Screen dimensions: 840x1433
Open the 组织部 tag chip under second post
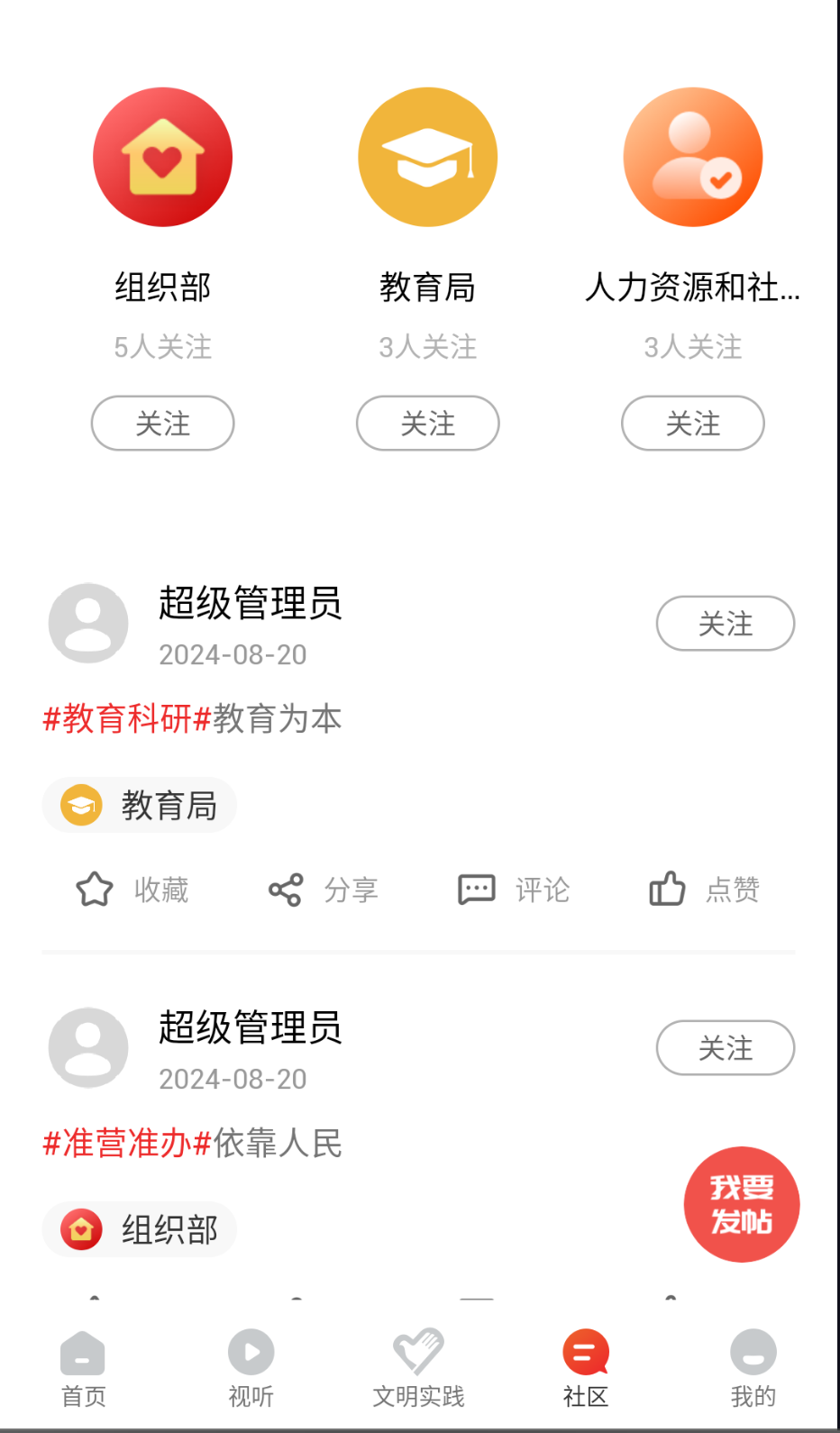pos(139,1228)
